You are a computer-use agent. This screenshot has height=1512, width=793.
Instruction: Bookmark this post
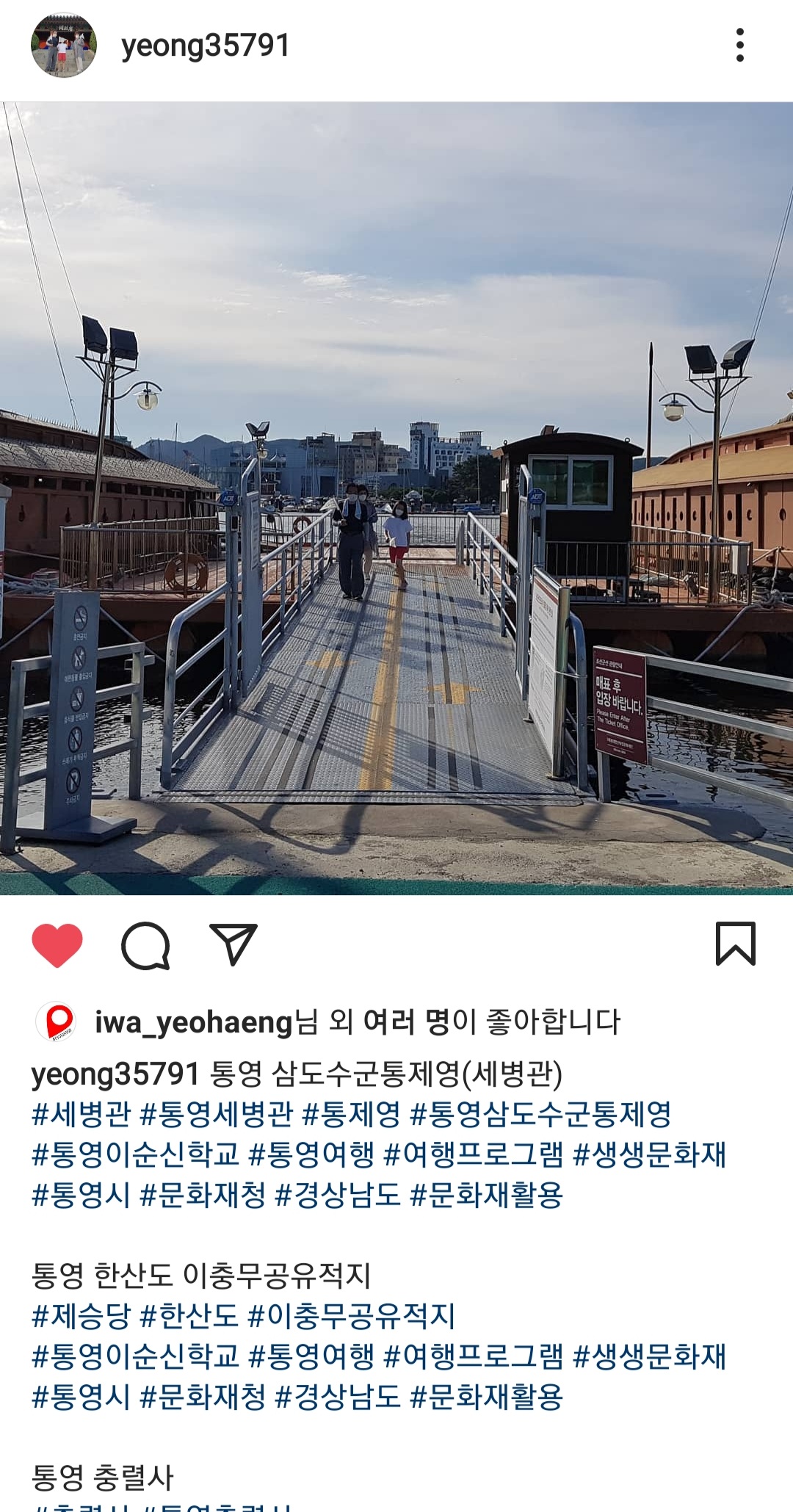(735, 944)
